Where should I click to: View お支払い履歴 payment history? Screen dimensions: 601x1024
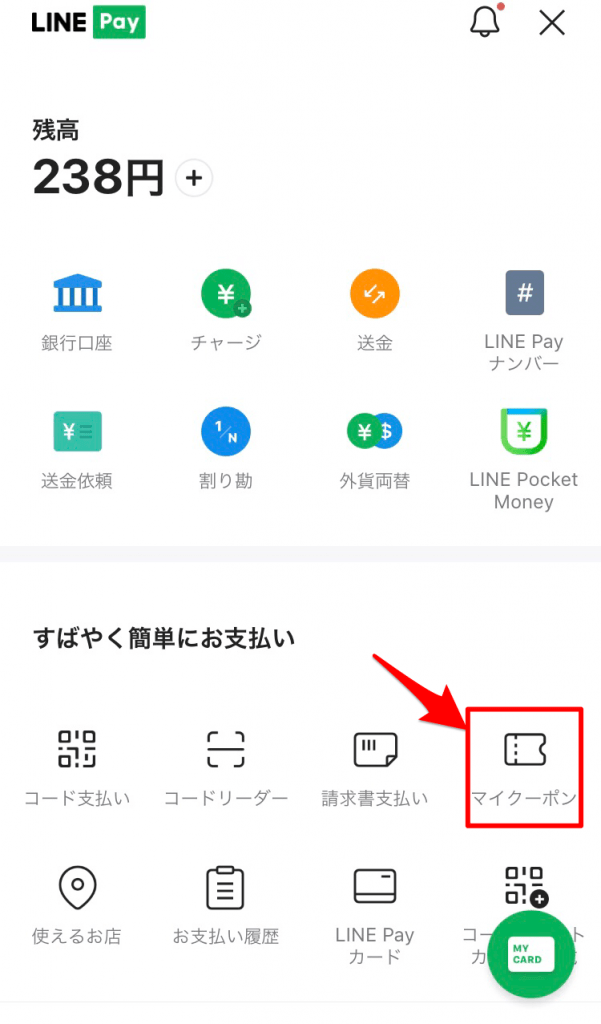pyautogui.click(x=226, y=905)
